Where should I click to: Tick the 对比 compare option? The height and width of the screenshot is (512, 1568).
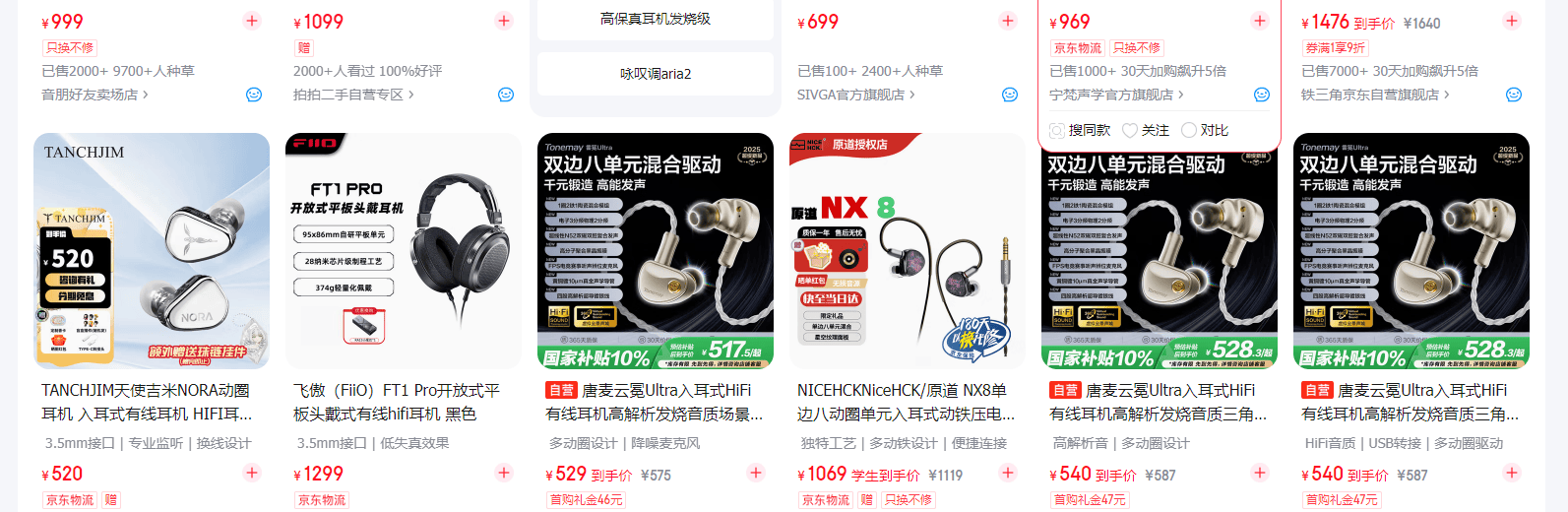click(1205, 130)
